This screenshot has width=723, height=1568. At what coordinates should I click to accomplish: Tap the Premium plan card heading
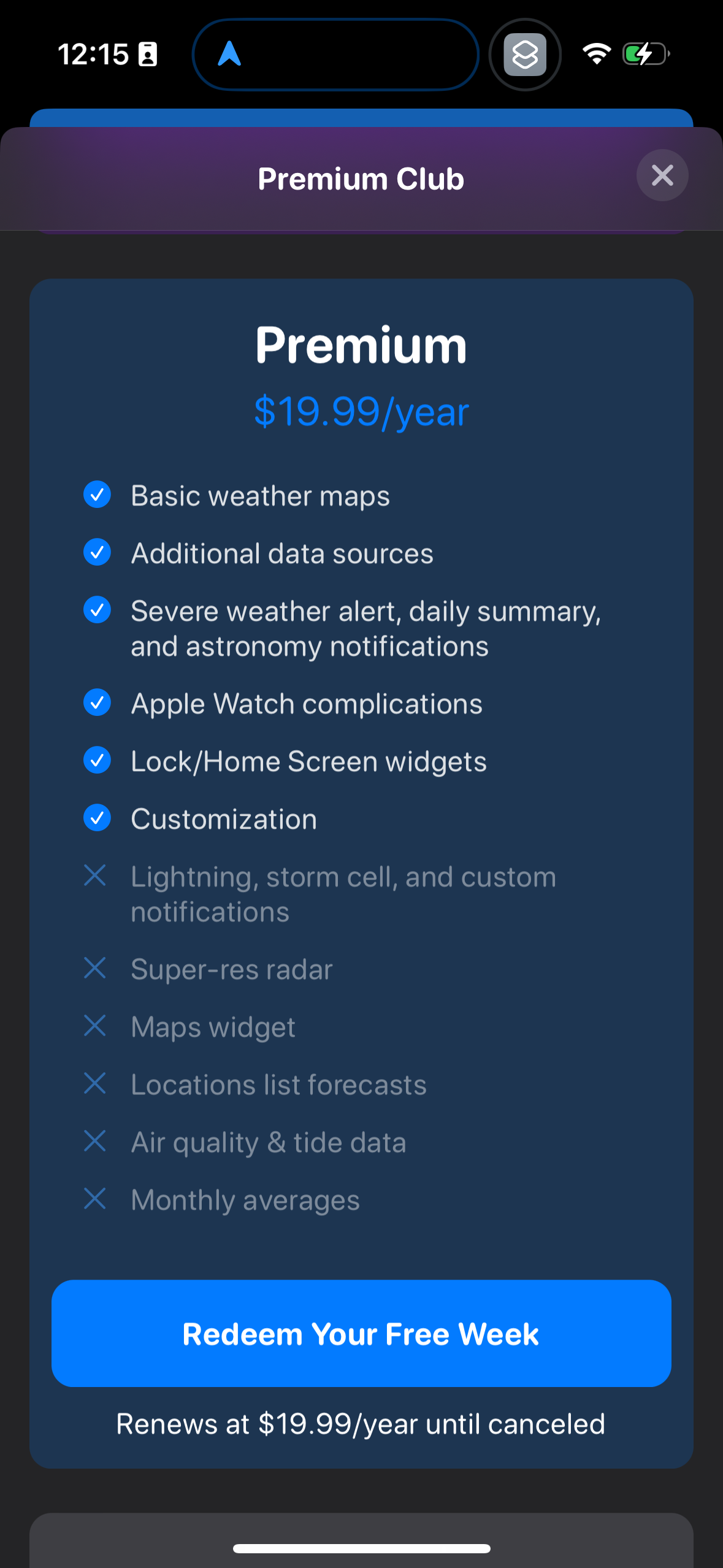click(x=361, y=345)
